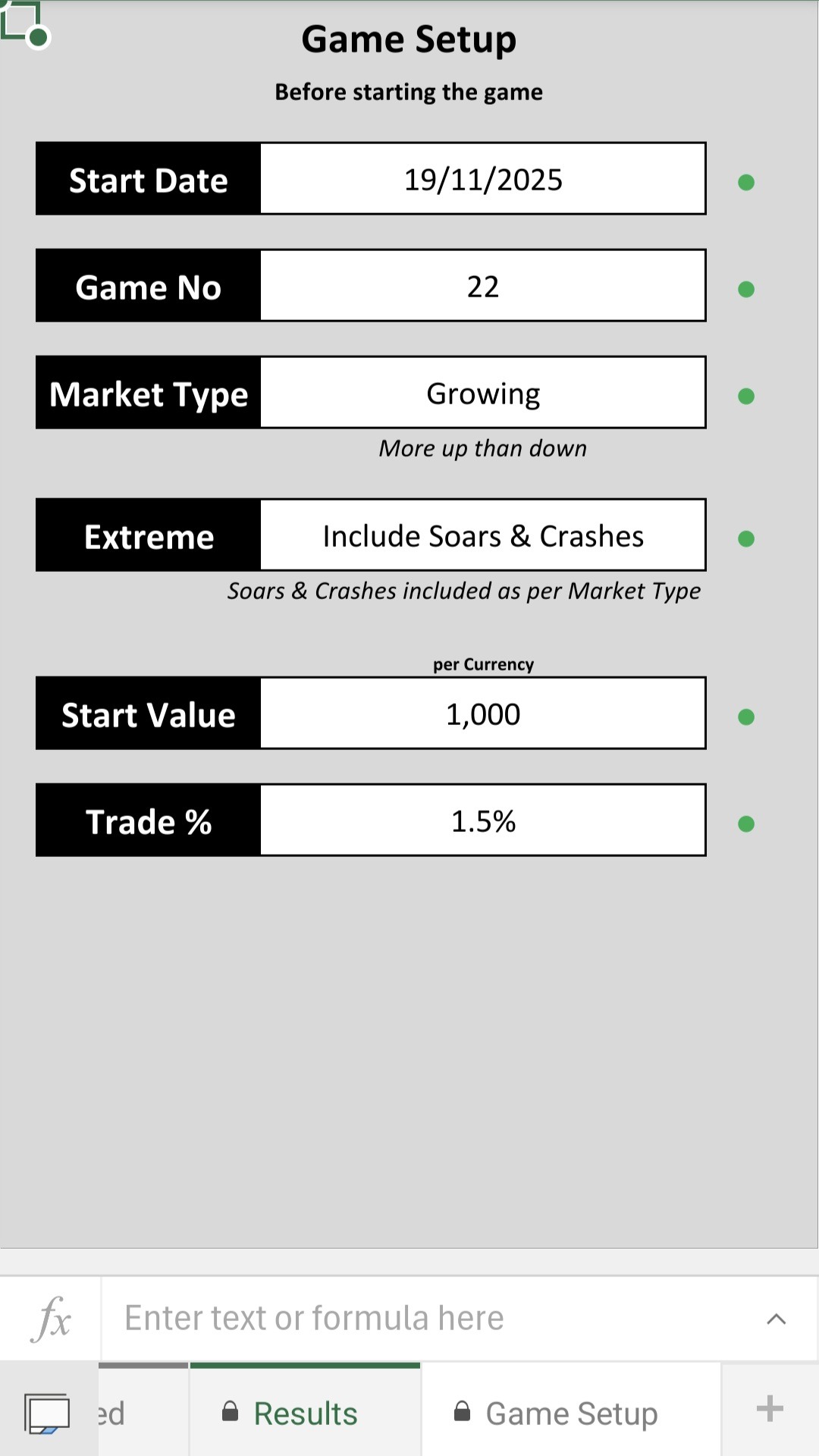Expand the formula bar with the chevron
Image resolution: width=819 pixels, height=1456 pixels.
click(x=776, y=1319)
